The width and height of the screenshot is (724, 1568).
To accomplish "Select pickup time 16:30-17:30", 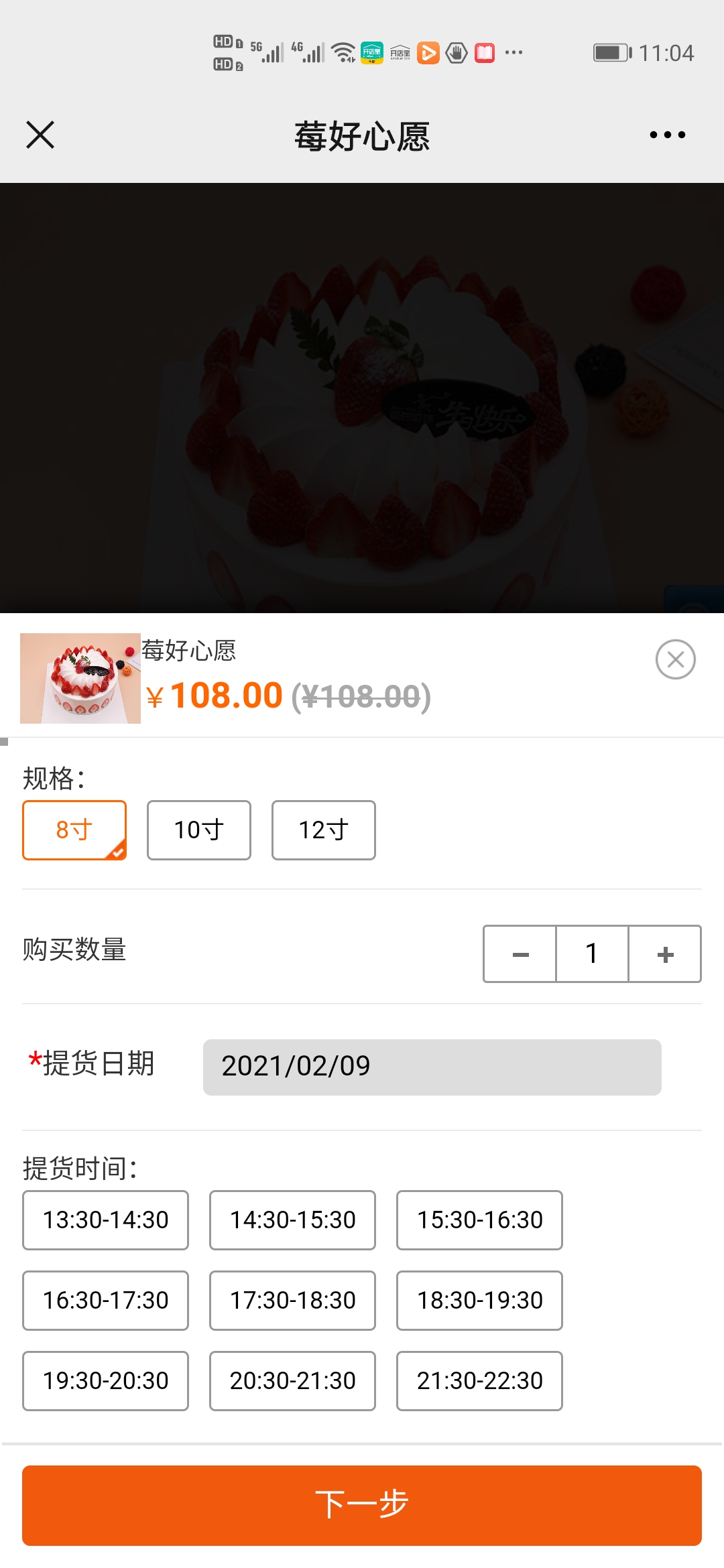I will click(x=106, y=1301).
